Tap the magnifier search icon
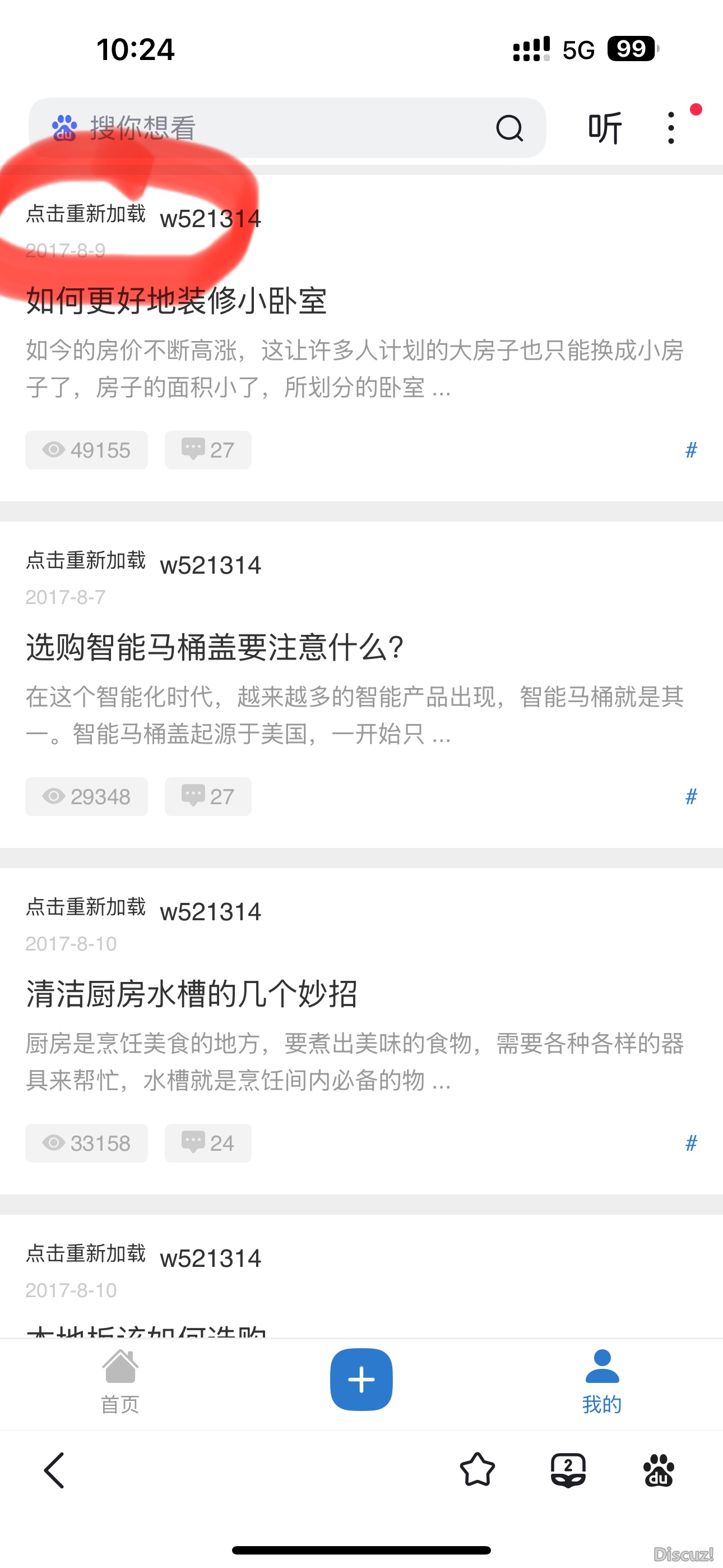 (509, 128)
